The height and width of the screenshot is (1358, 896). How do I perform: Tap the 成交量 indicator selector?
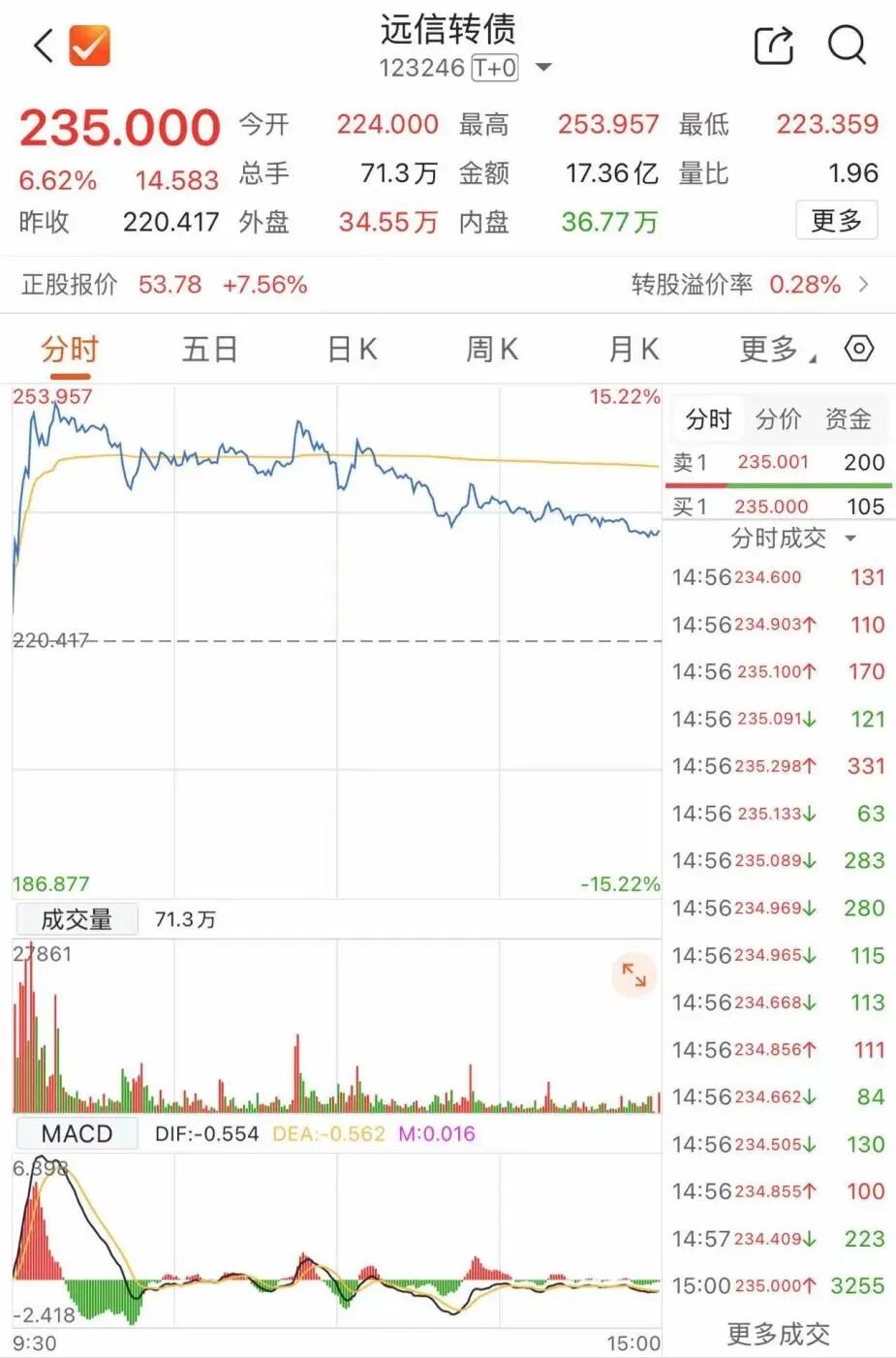(77, 919)
